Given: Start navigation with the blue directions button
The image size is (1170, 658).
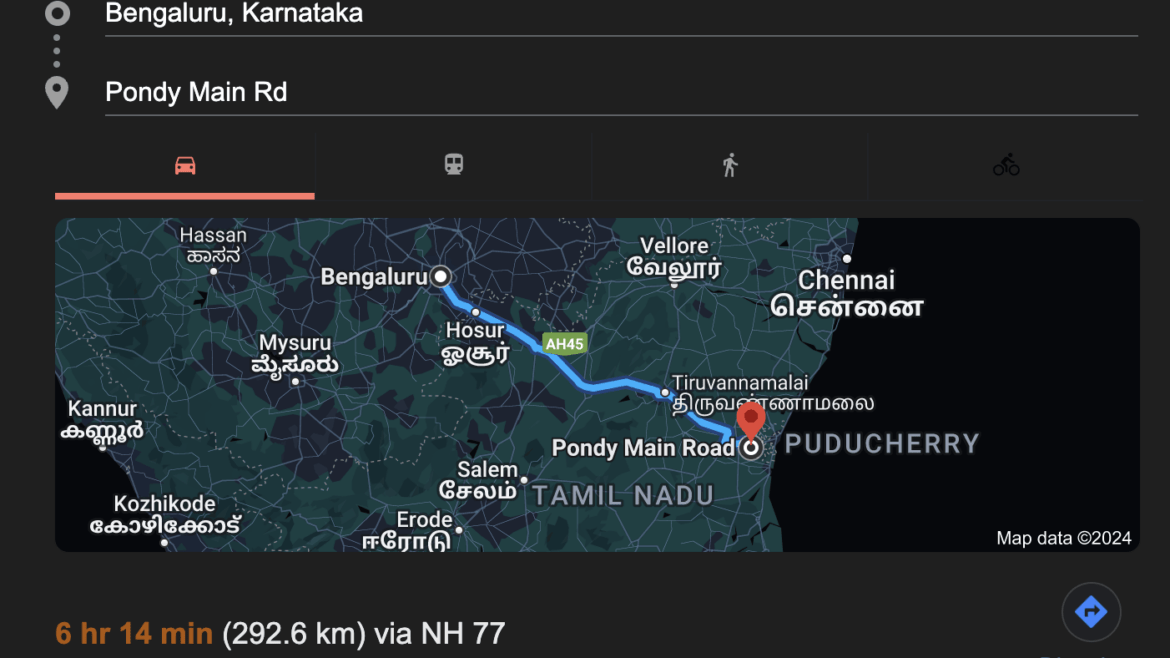Looking at the screenshot, I should click(x=1091, y=611).
